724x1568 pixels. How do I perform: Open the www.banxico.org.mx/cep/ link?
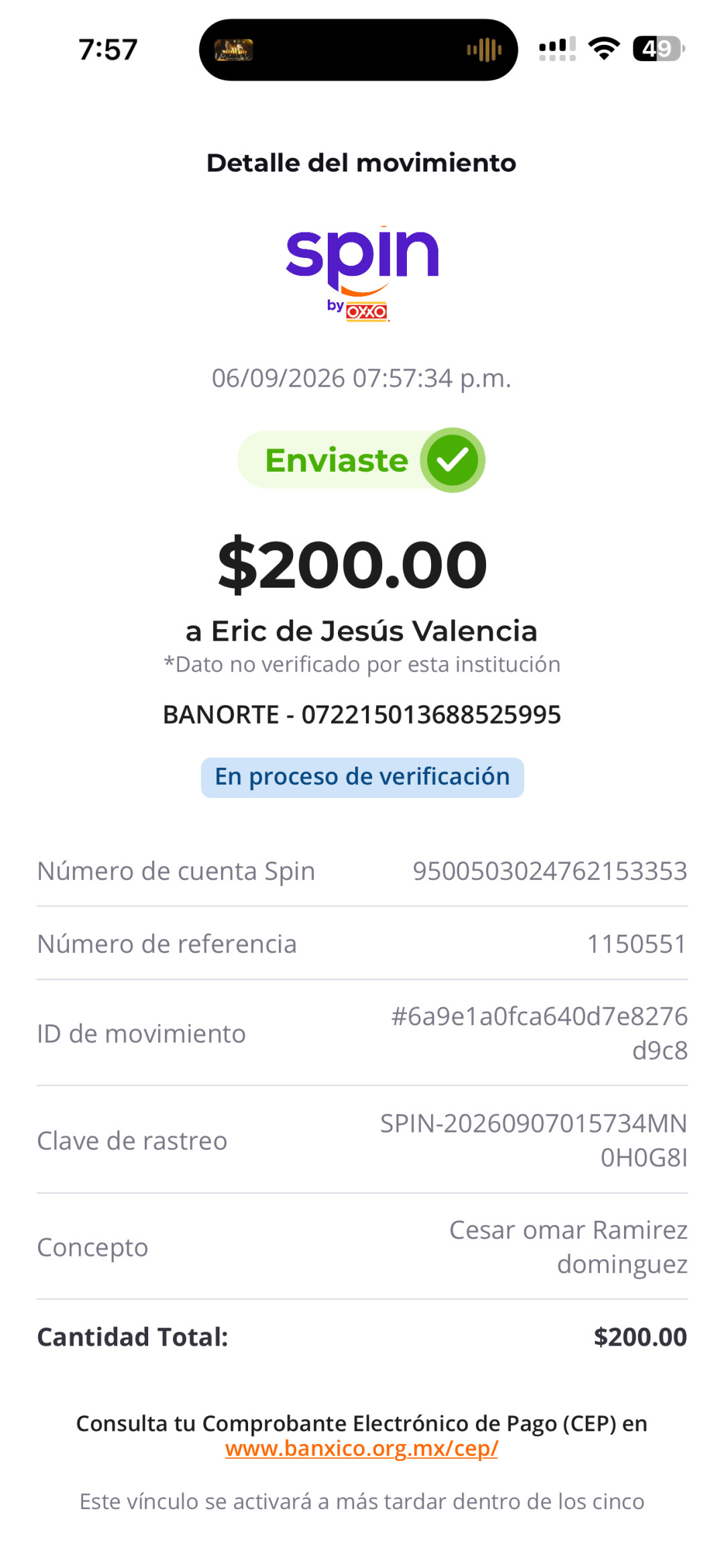361,1448
